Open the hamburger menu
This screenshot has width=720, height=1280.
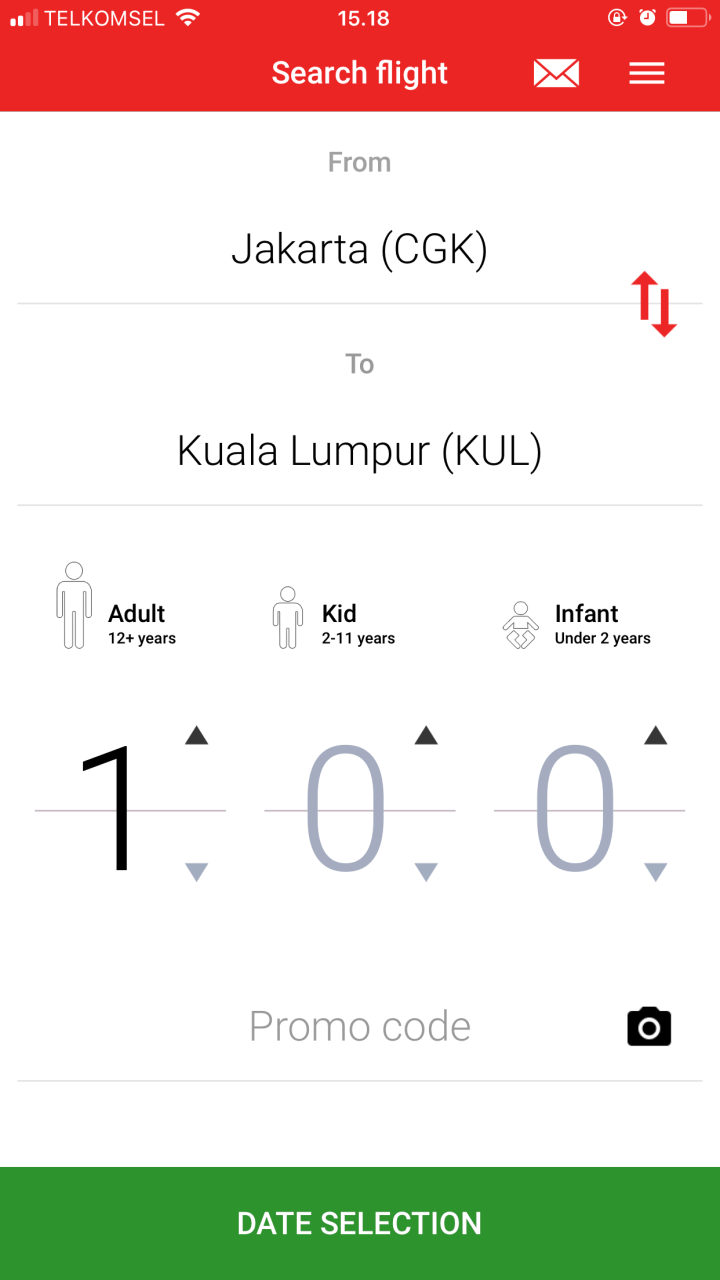[646, 73]
